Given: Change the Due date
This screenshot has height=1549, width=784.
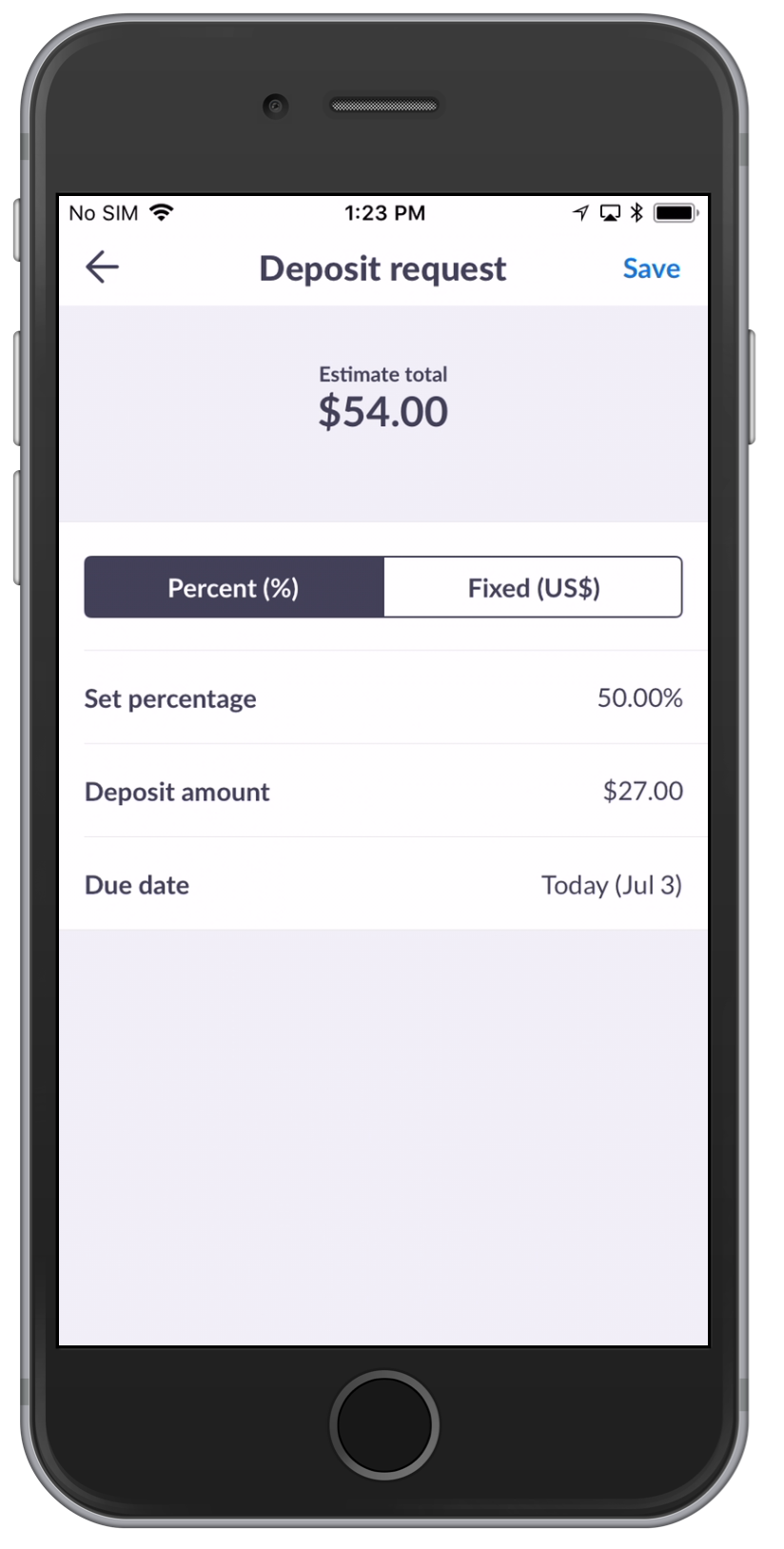Looking at the screenshot, I should 383,885.
